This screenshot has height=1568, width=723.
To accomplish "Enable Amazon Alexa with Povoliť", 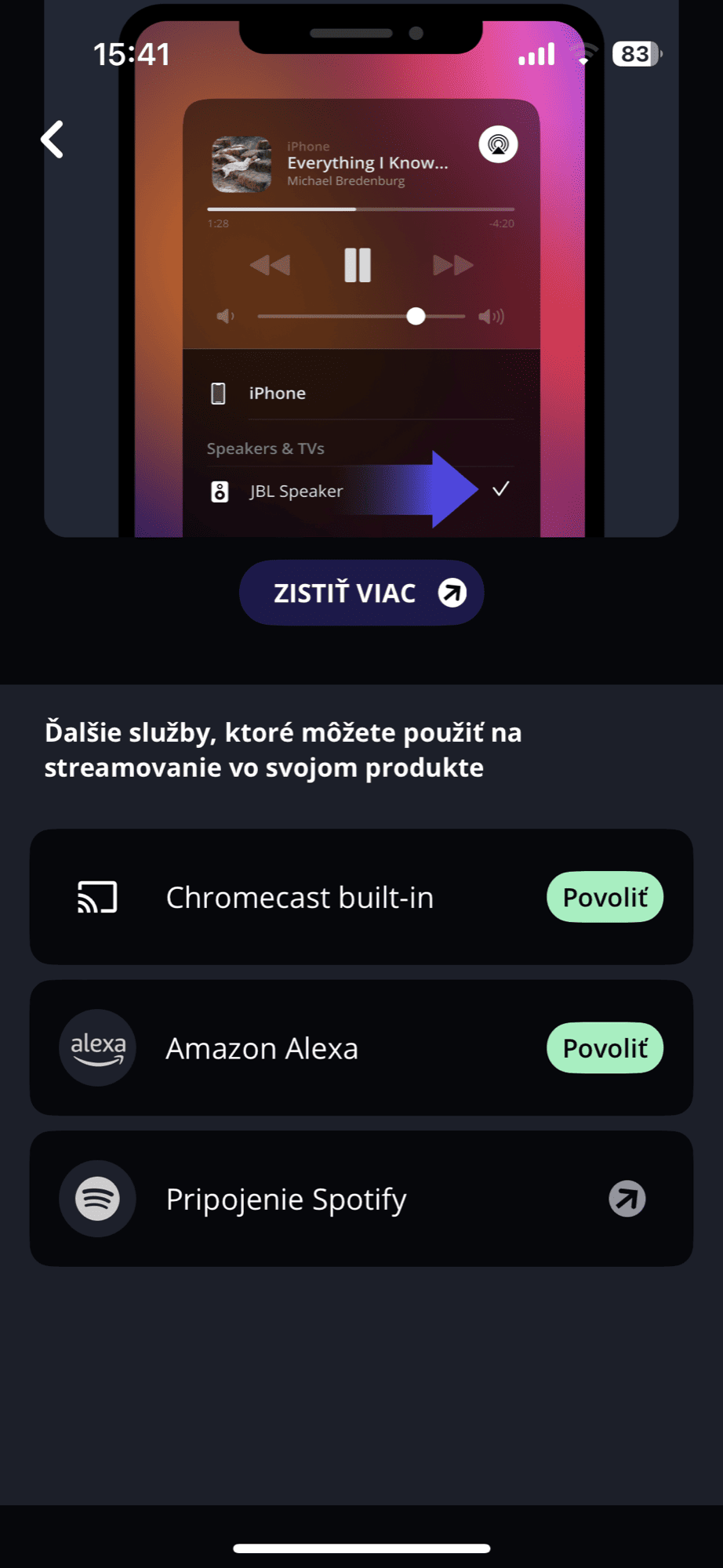I will (605, 1048).
